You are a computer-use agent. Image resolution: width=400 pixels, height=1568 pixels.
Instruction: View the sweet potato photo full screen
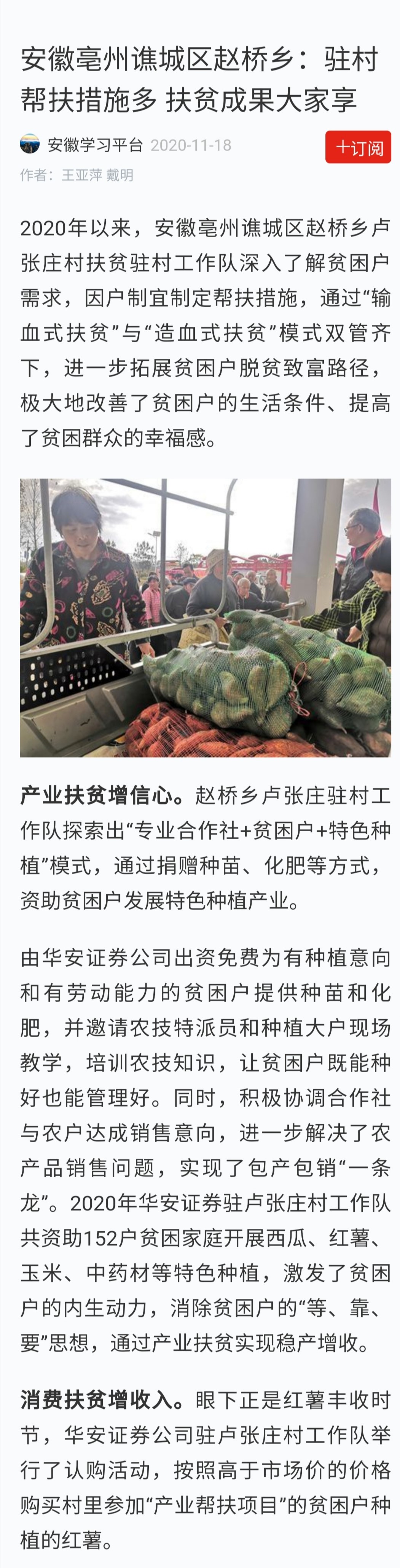(205, 617)
